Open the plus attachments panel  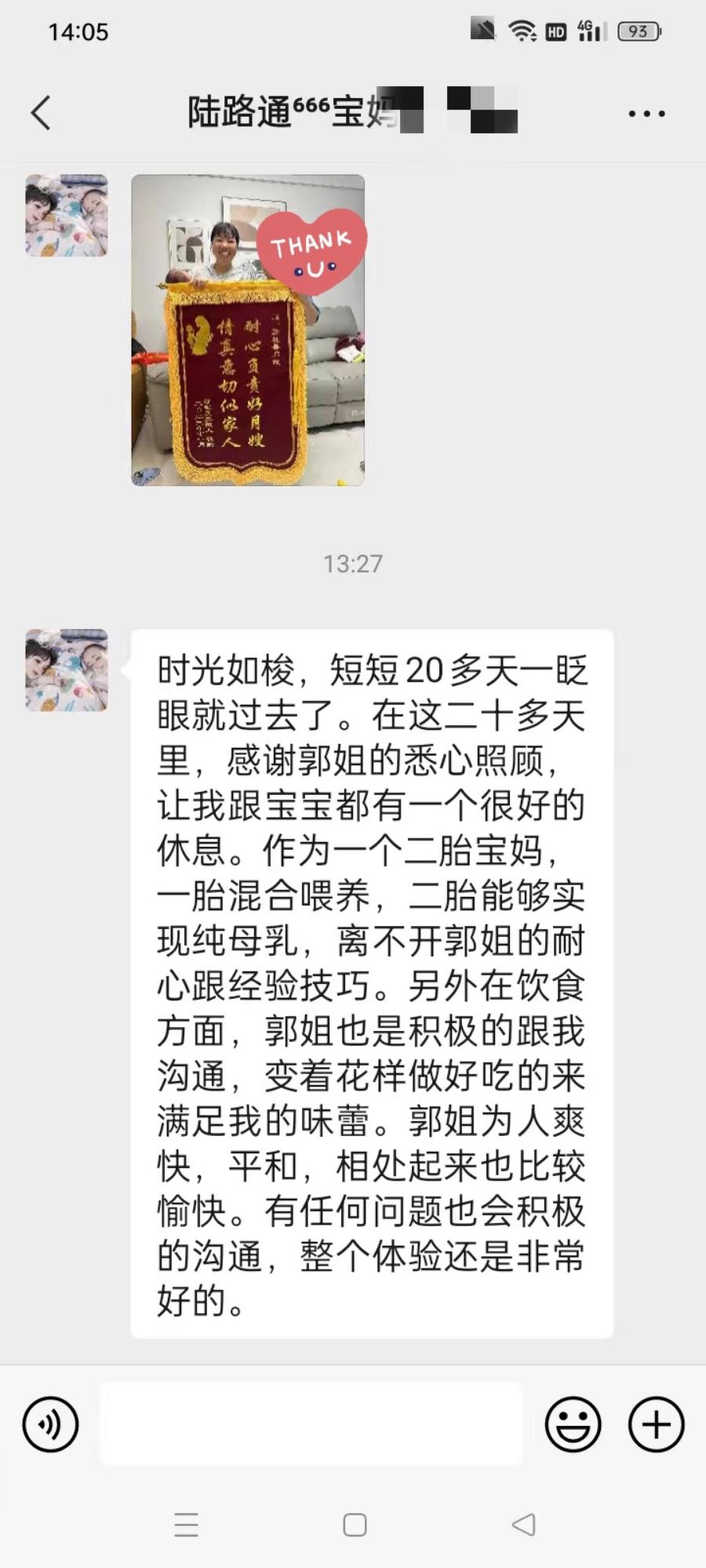(656, 1425)
